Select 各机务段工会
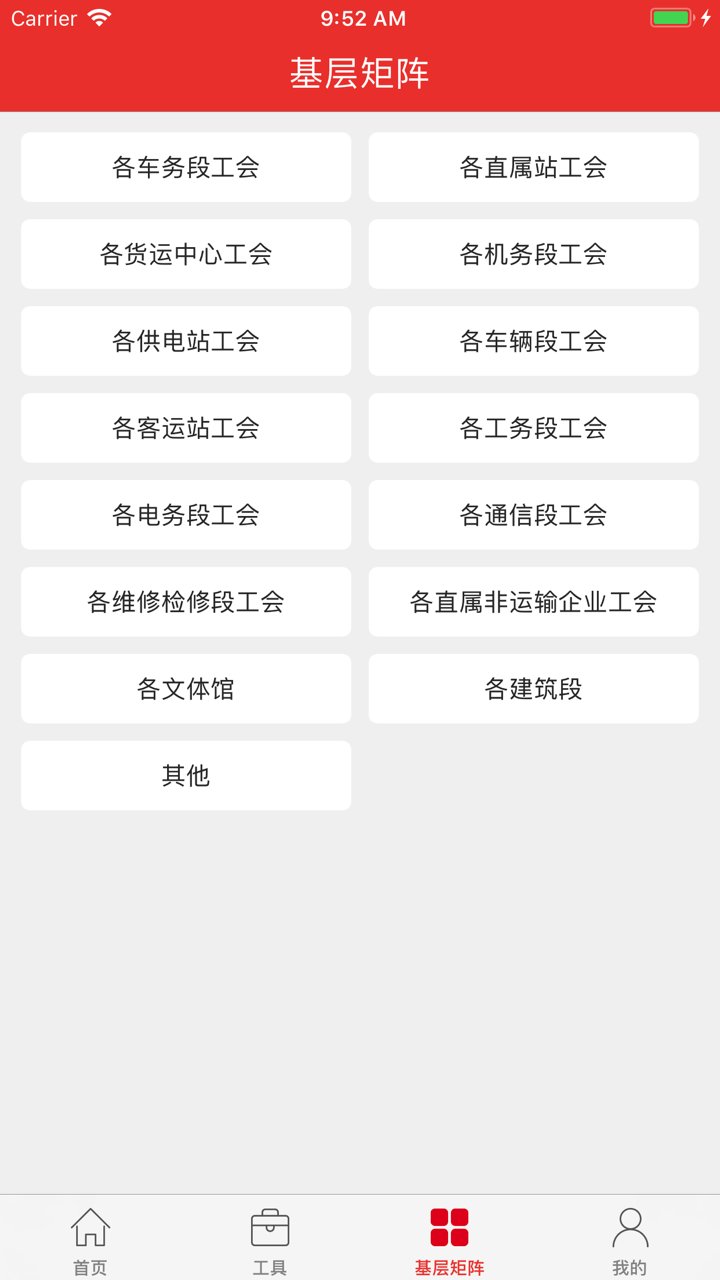Image resolution: width=720 pixels, height=1280 pixels. click(x=533, y=254)
